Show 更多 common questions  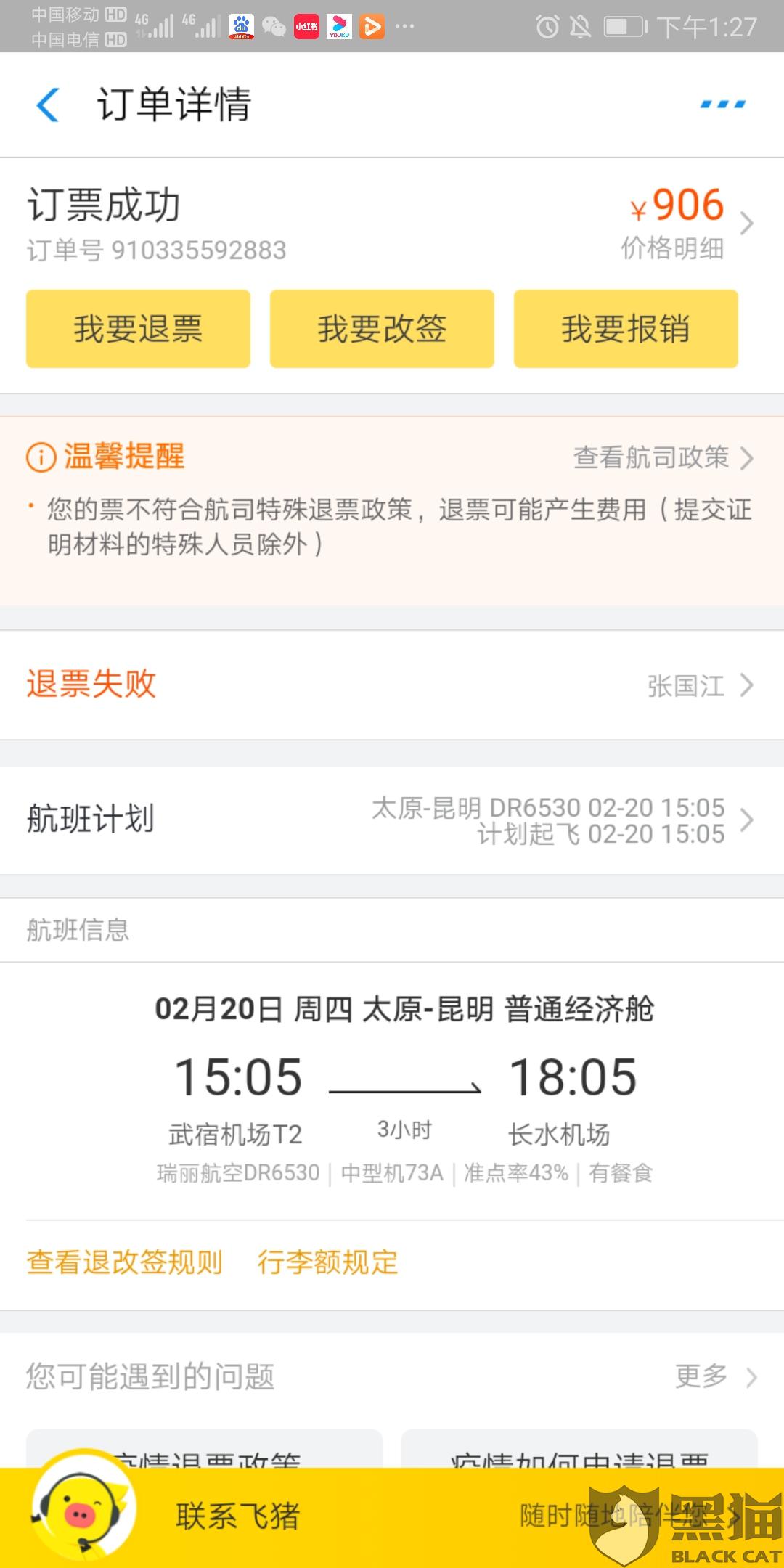point(715,1376)
